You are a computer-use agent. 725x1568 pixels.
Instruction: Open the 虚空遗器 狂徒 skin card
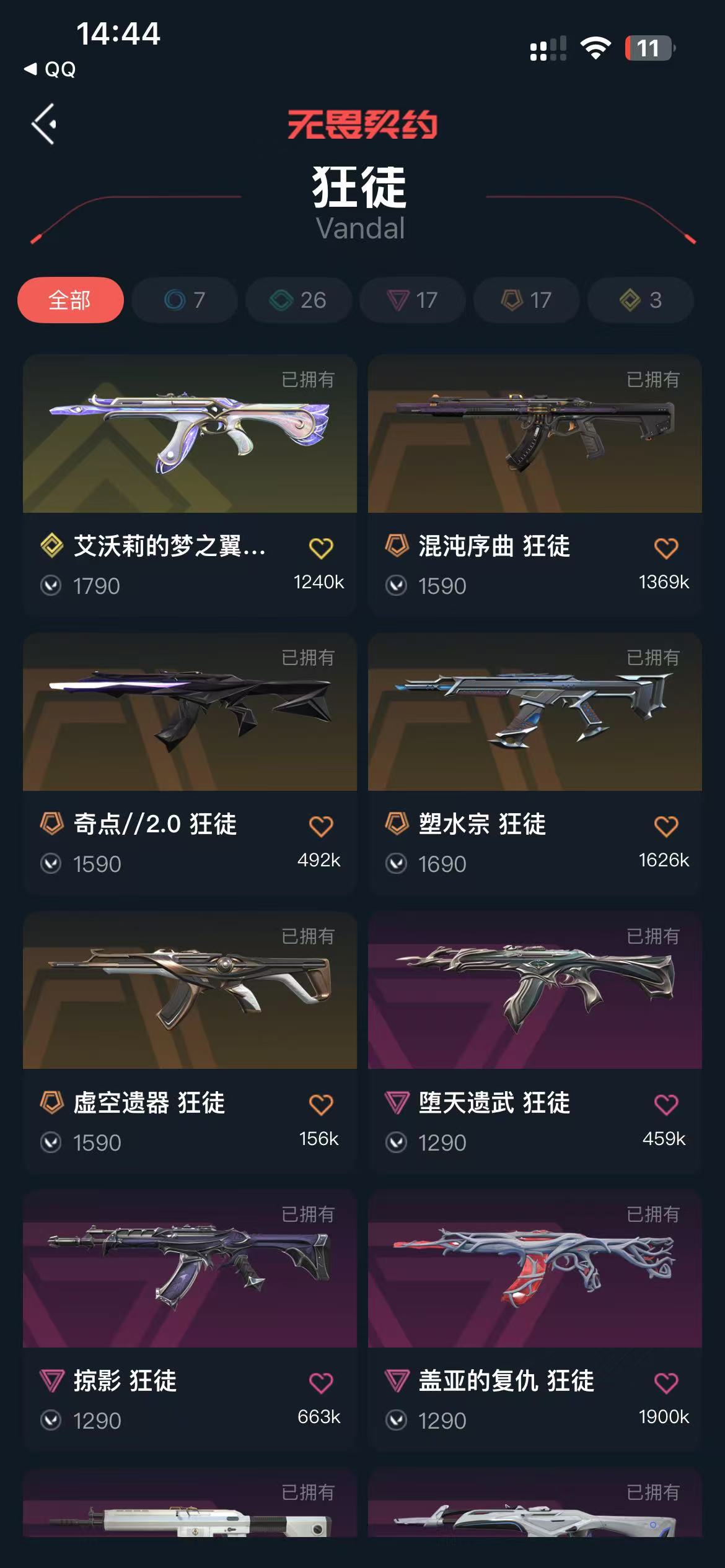(190, 991)
